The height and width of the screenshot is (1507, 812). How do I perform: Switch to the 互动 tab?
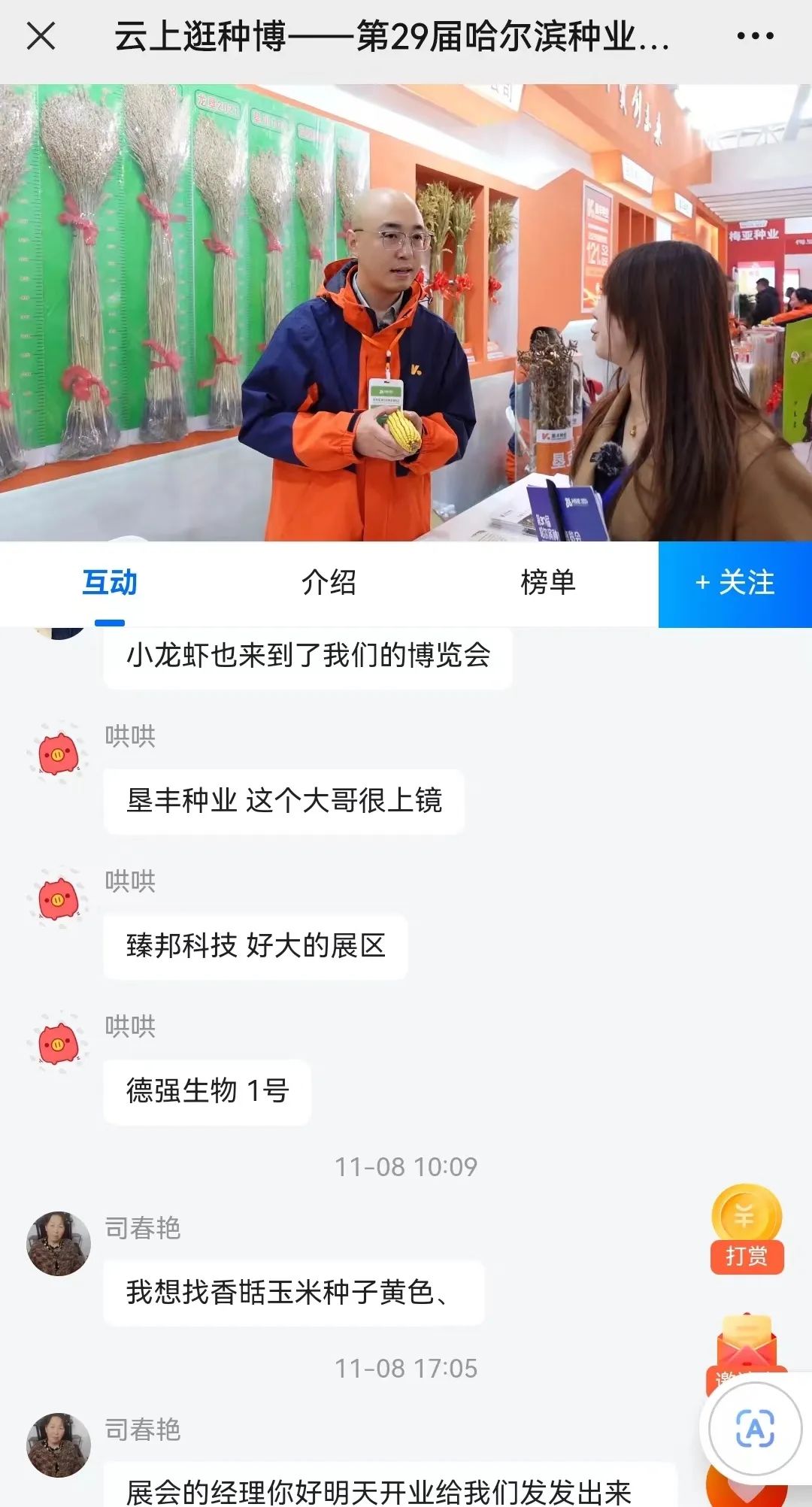coord(110,583)
